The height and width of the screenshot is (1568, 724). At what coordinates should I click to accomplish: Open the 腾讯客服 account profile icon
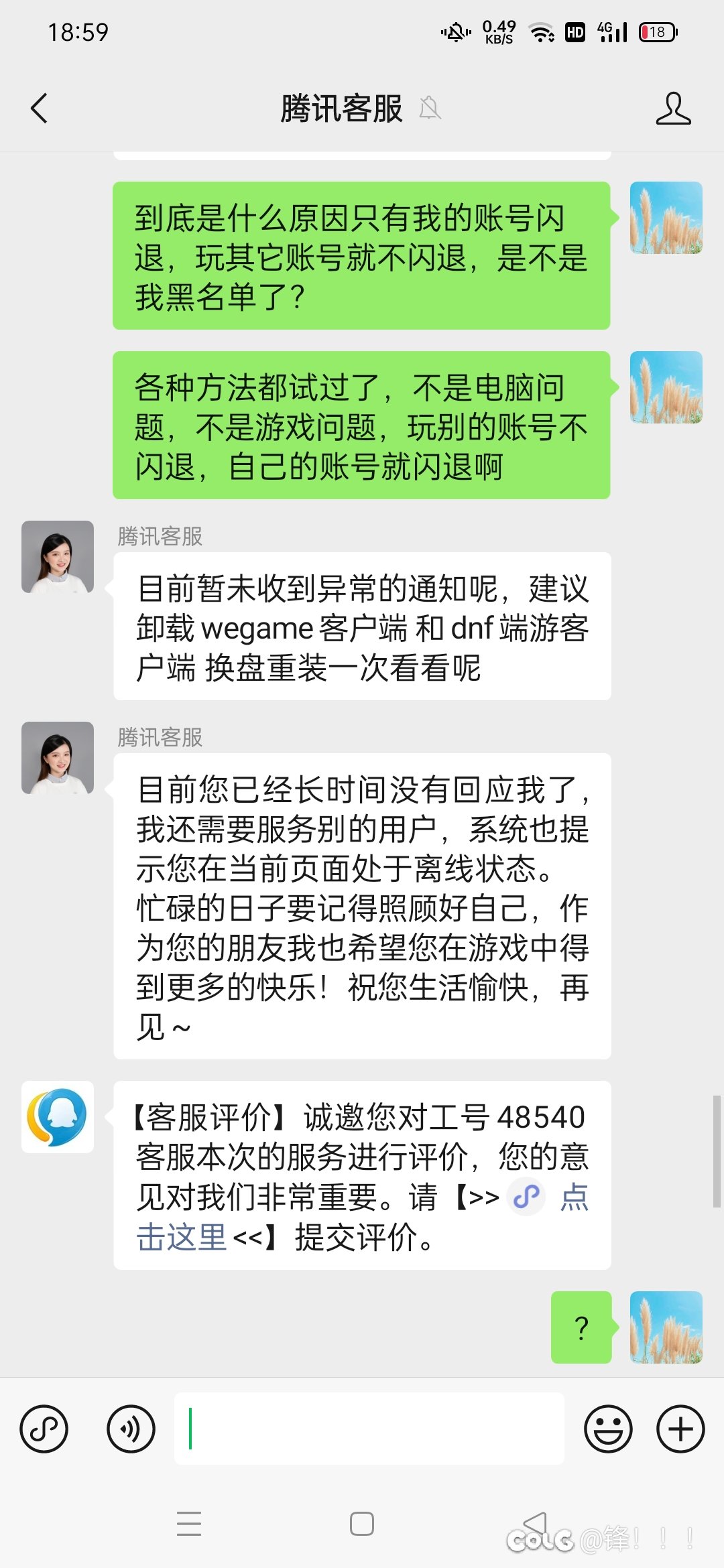point(673,108)
